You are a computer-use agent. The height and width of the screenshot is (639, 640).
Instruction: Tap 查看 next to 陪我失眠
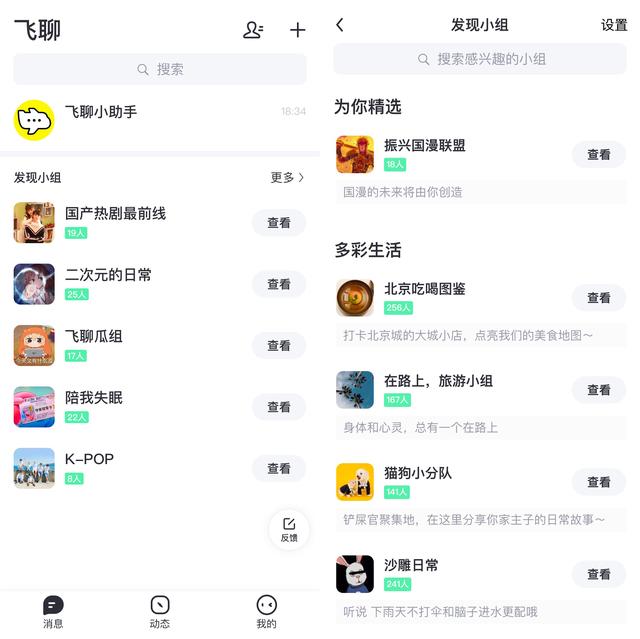(x=279, y=407)
